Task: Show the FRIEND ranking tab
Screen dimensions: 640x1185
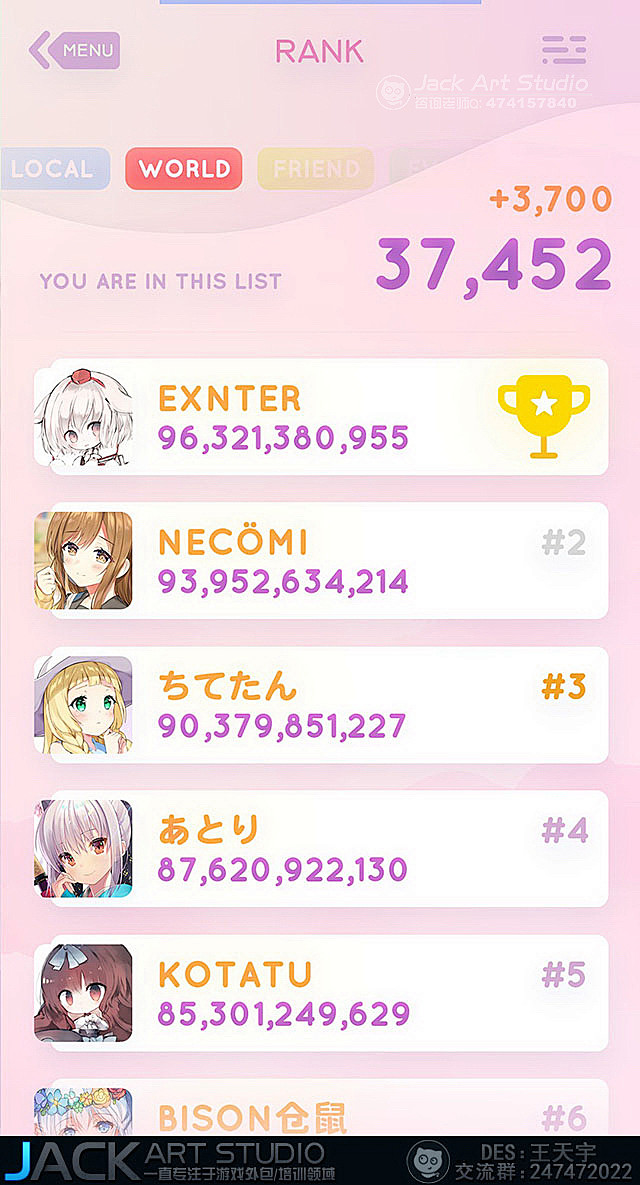Action: click(x=315, y=169)
